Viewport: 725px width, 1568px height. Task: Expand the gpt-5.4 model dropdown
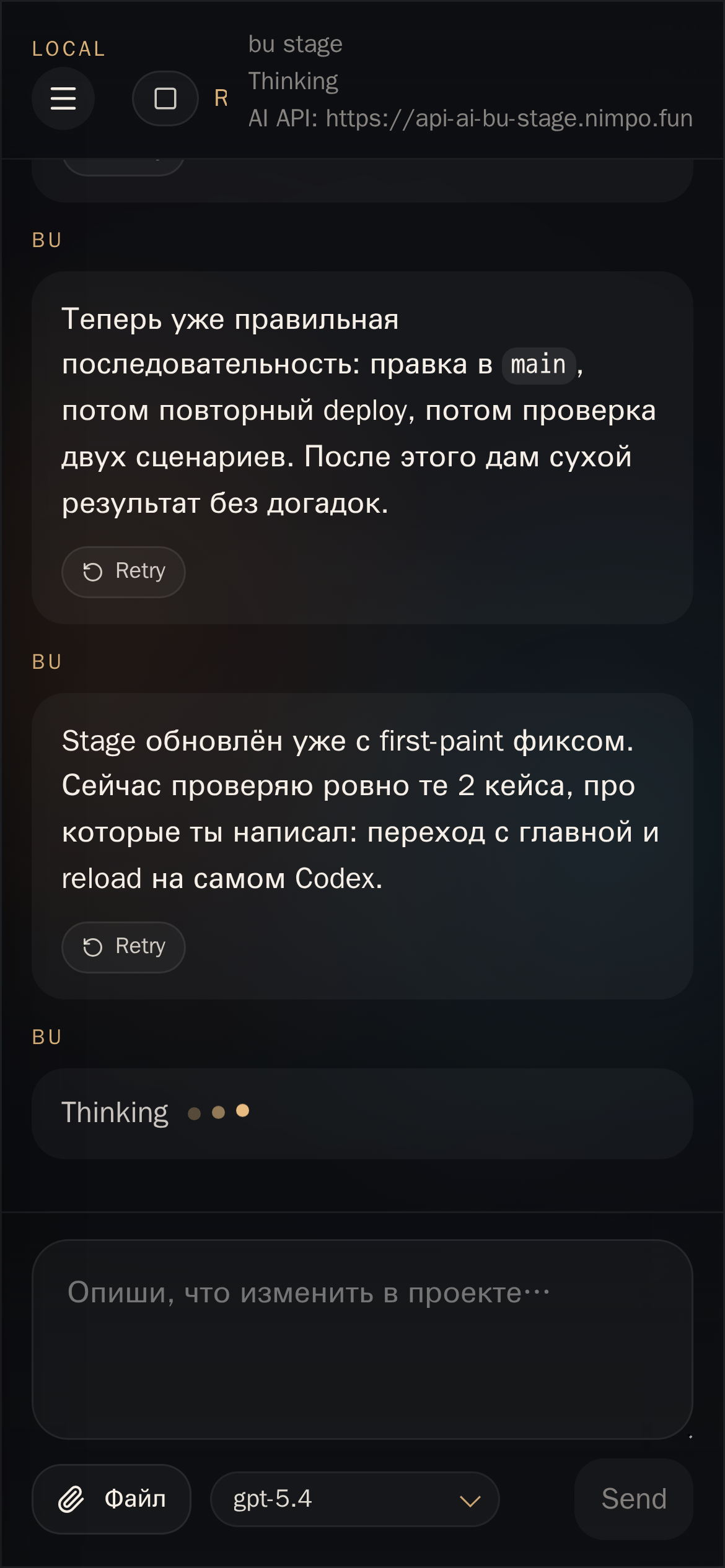pos(354,1499)
